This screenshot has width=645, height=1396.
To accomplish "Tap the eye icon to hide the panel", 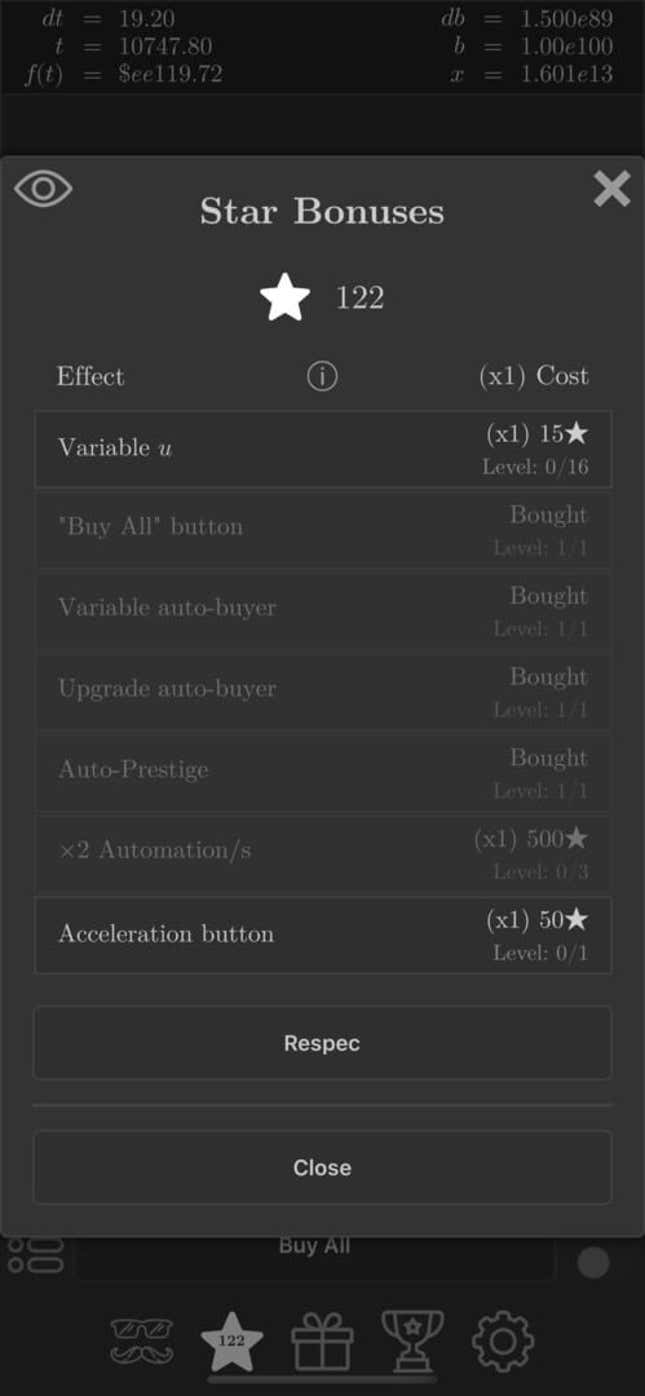I will click(43, 188).
